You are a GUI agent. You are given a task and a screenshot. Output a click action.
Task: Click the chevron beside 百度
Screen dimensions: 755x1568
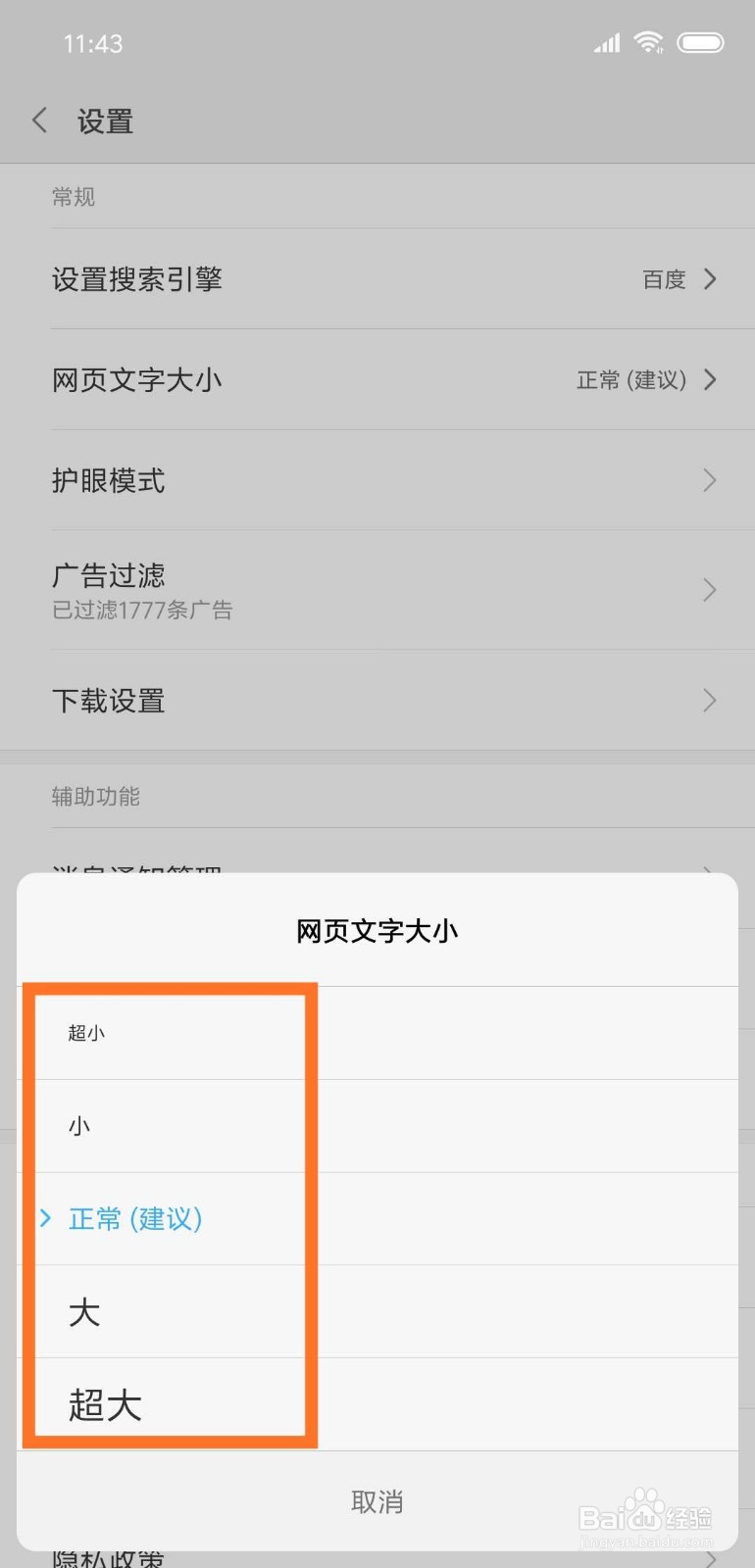click(x=710, y=279)
